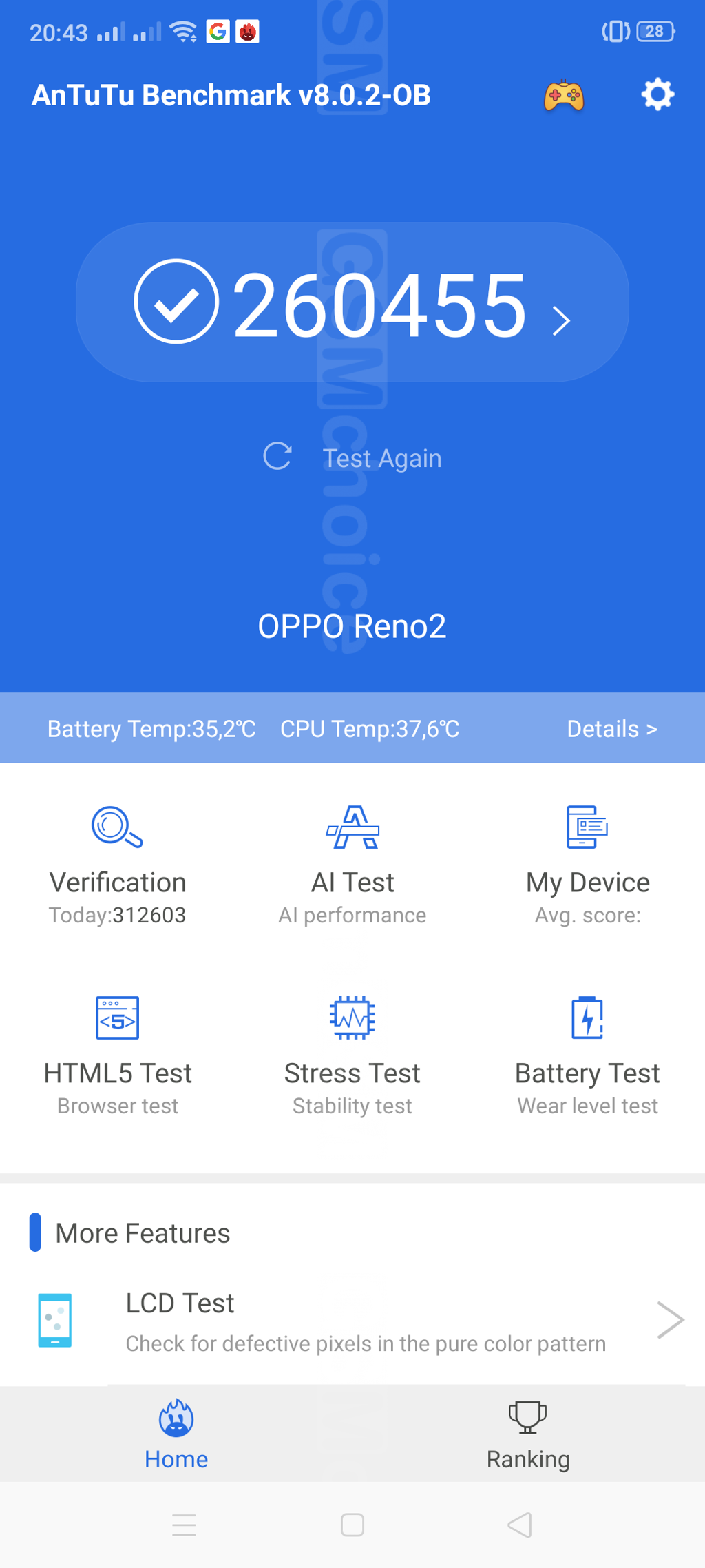The width and height of the screenshot is (705, 1568).
Task: Start the AI Test
Action: coord(352,865)
